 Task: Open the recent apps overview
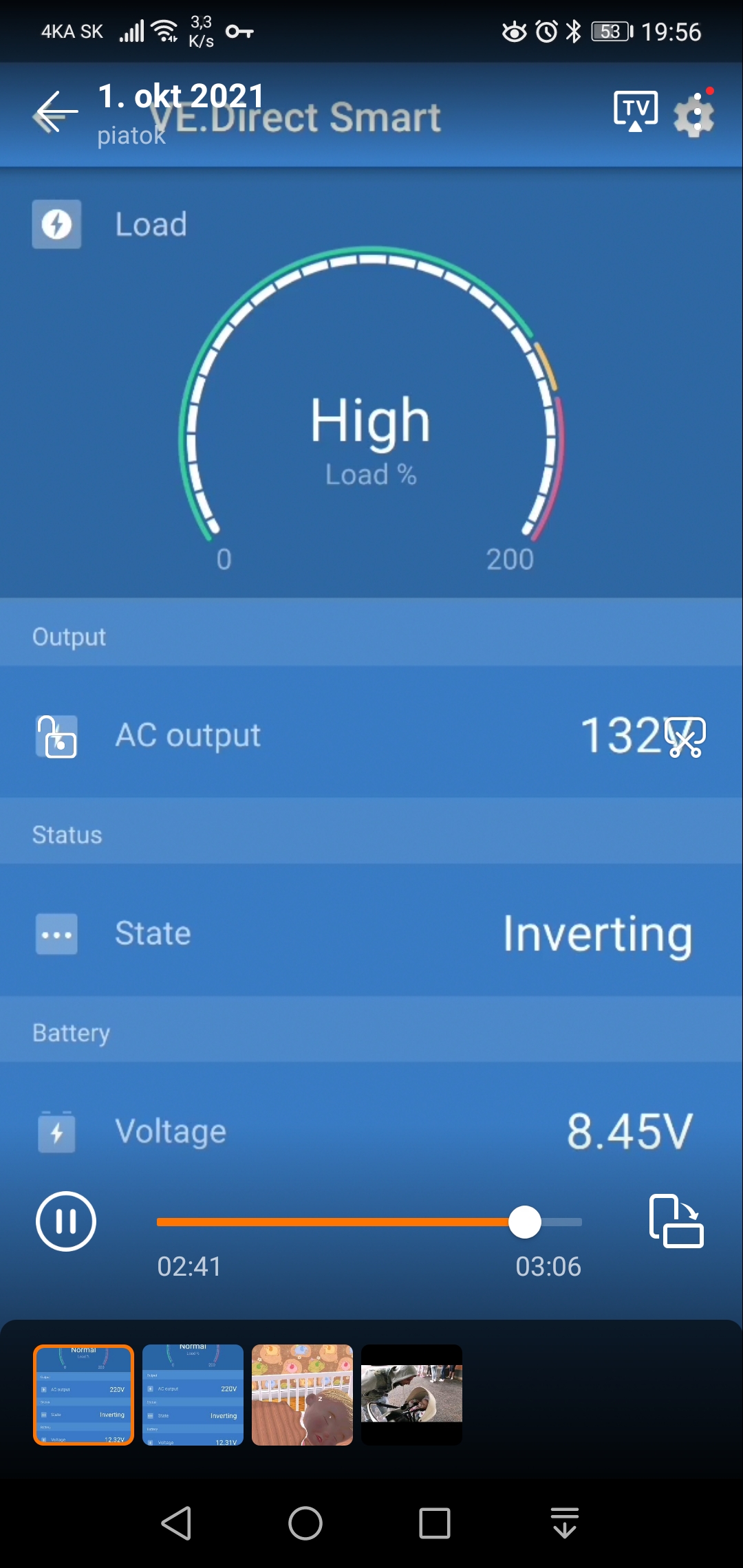(x=434, y=1523)
